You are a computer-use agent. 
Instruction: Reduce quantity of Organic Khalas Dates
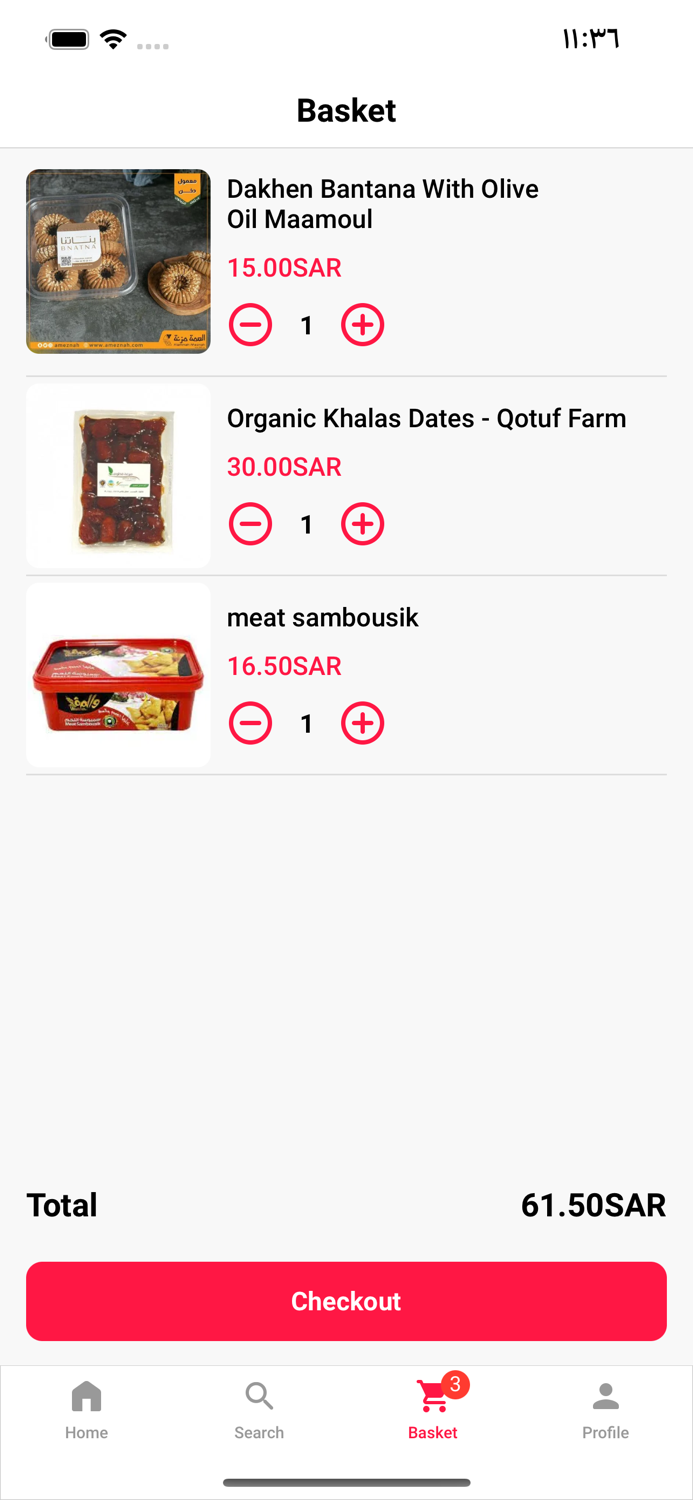[250, 524]
